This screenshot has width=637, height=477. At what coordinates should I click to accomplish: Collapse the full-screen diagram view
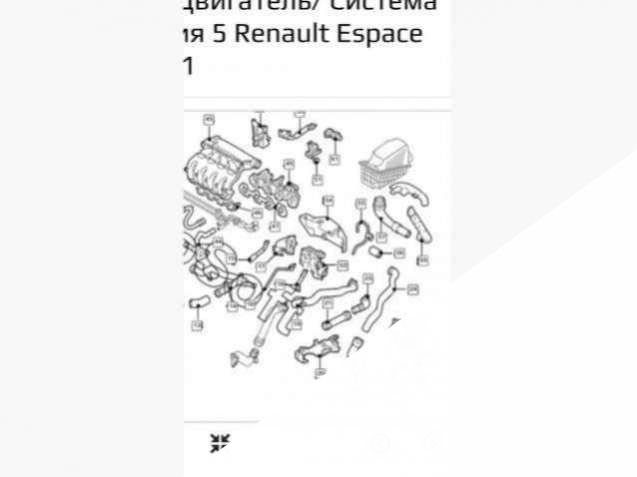pyautogui.click(x=220, y=443)
